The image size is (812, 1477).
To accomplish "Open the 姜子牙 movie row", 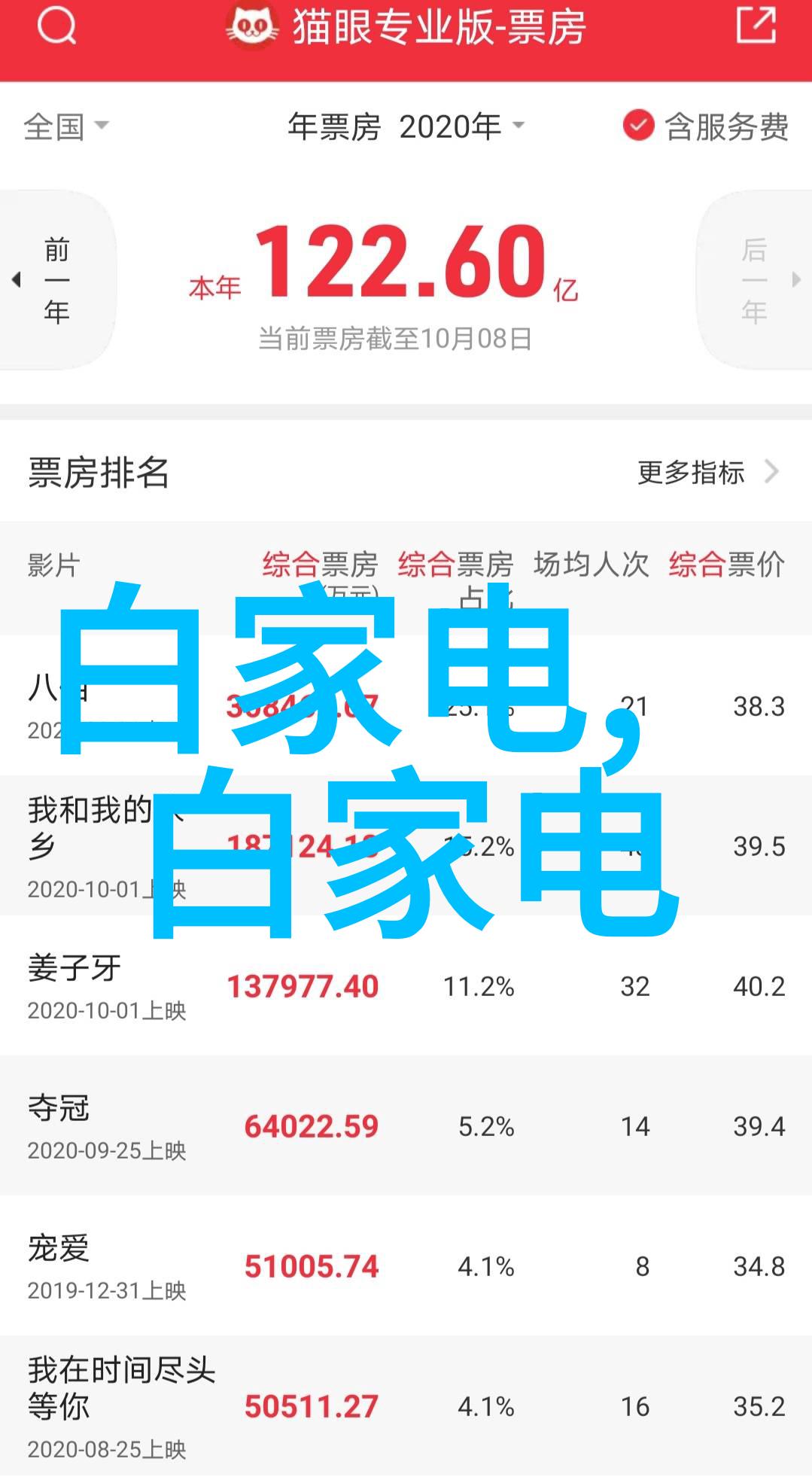I will click(406, 985).
